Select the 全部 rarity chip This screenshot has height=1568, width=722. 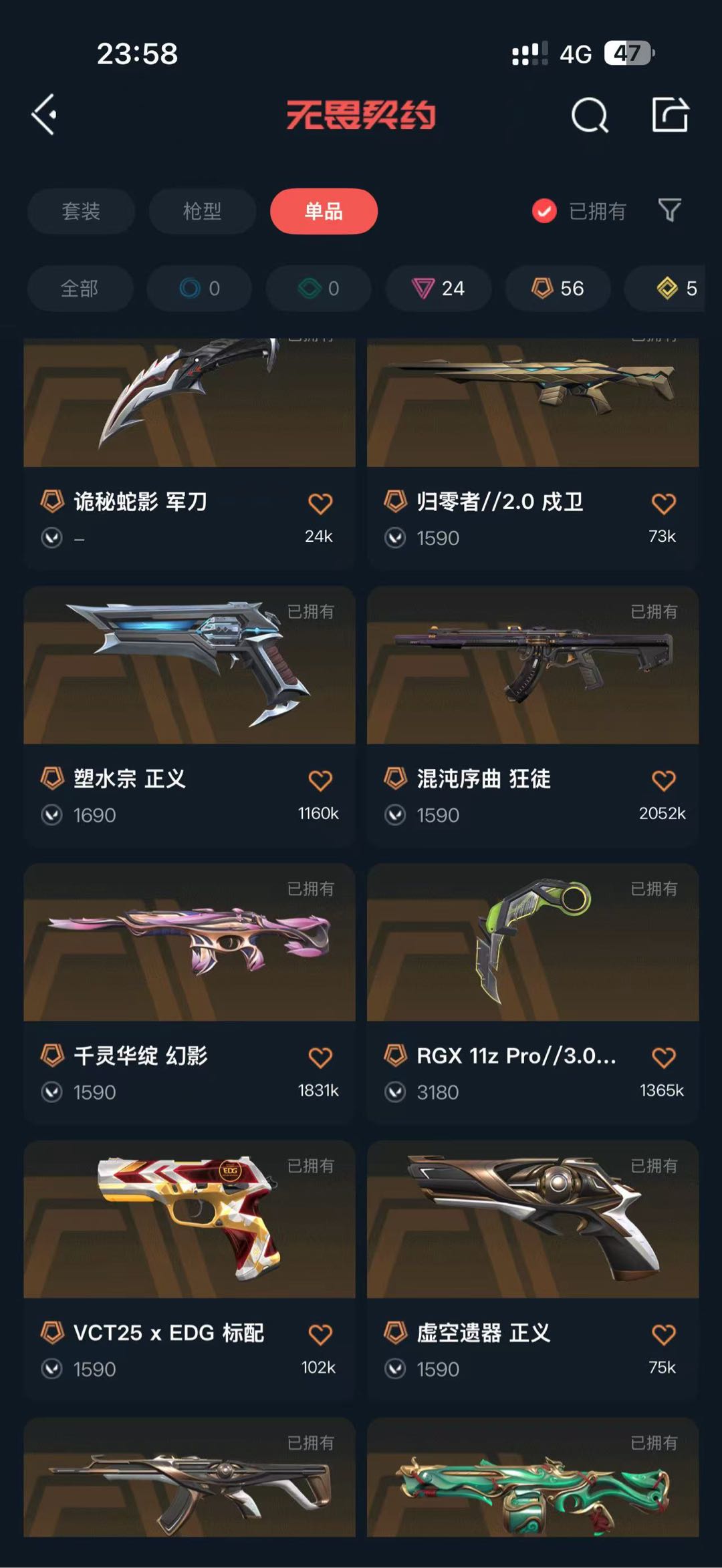click(x=80, y=289)
